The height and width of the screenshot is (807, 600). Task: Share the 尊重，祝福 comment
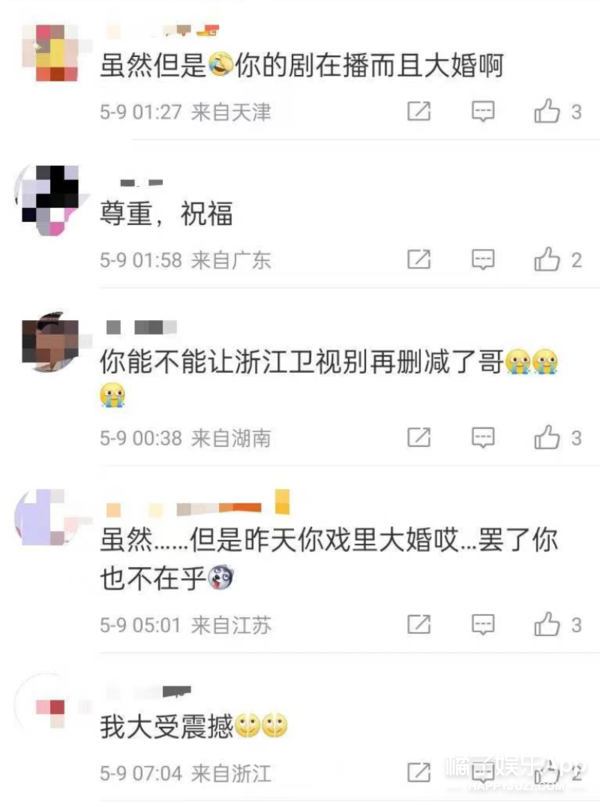(x=419, y=260)
